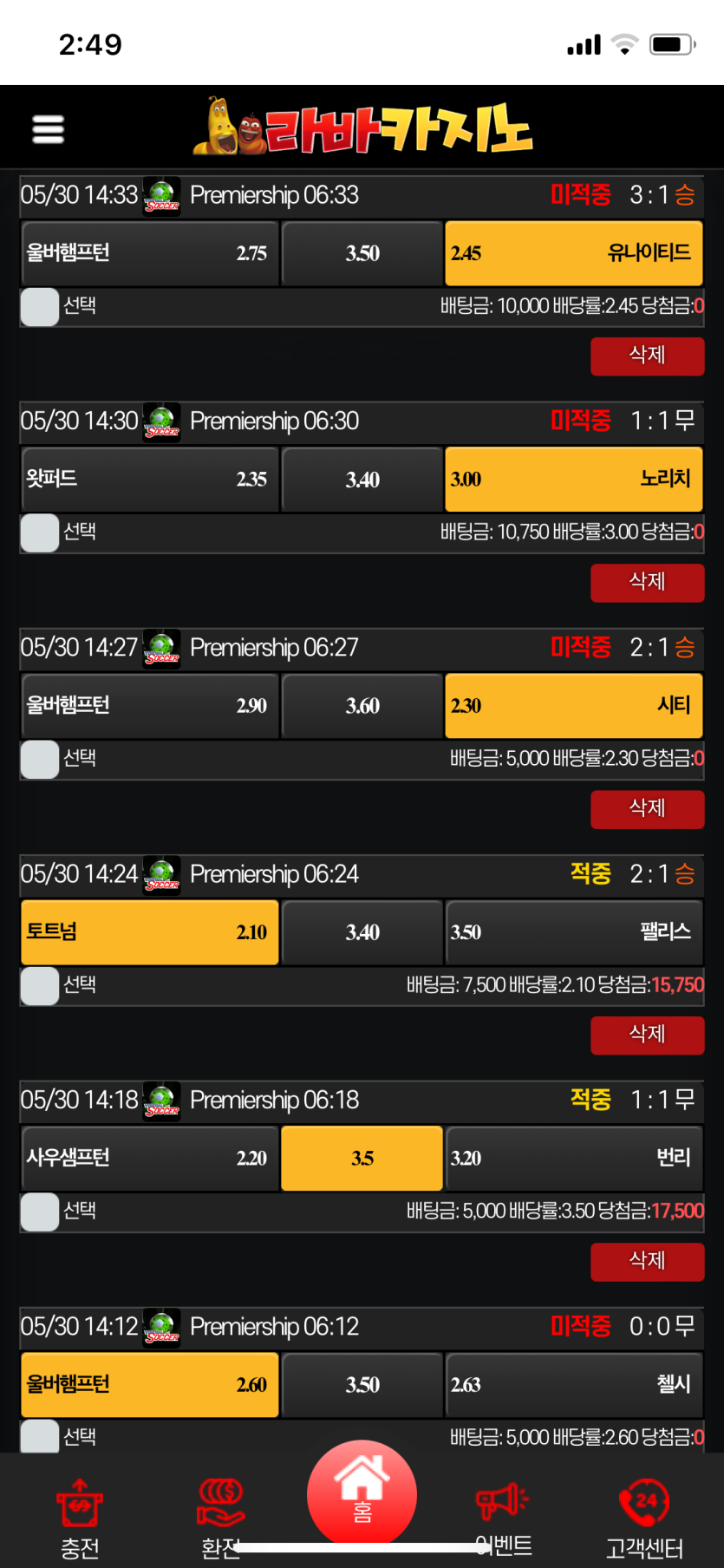Mark the 14:24 bet's 선택 checkbox
The width and height of the screenshot is (724, 1568).
pos(40,986)
